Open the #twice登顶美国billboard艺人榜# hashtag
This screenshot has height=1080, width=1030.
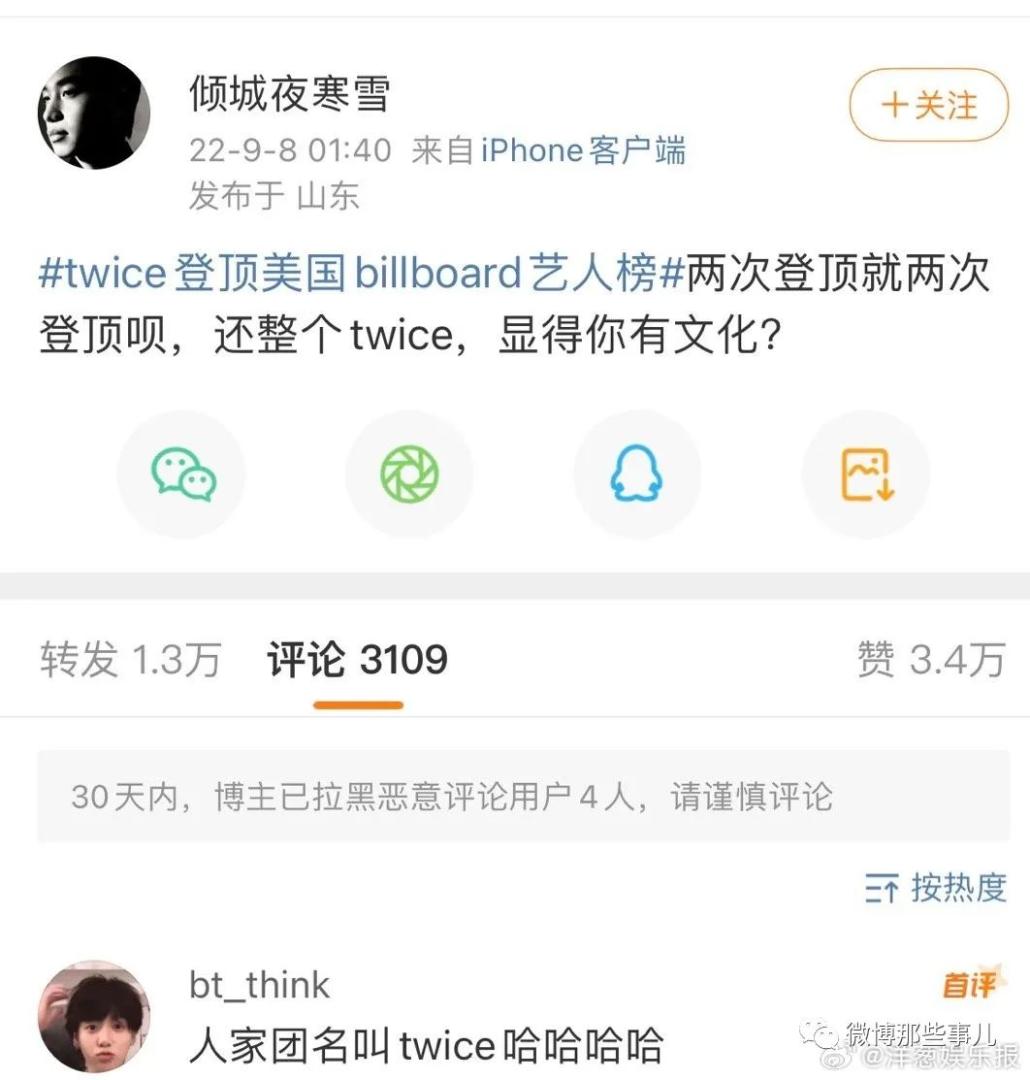coord(360,273)
